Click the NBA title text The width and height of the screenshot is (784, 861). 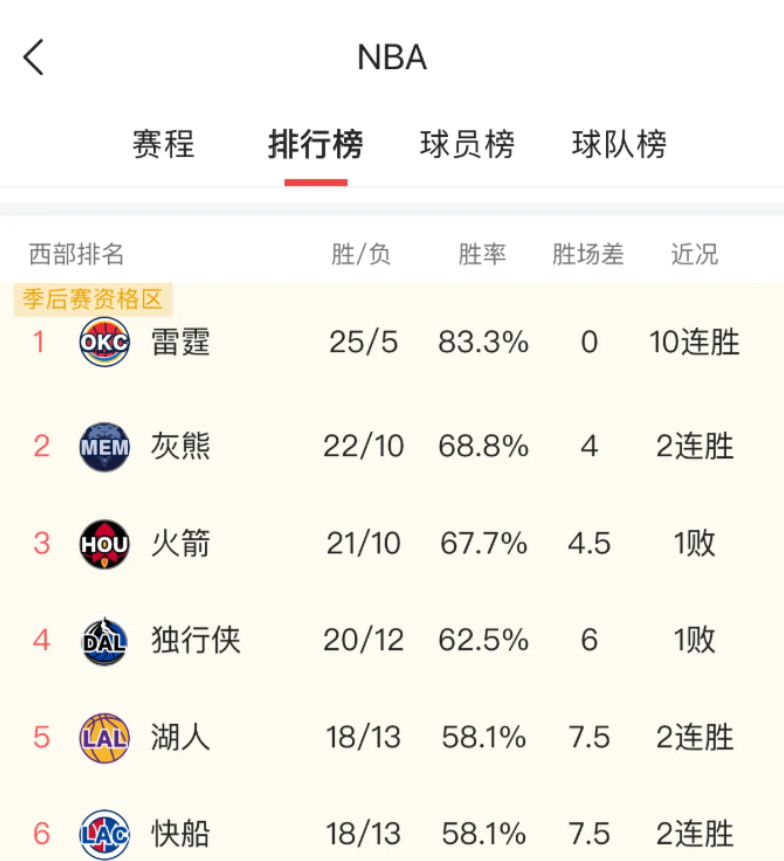point(392,57)
